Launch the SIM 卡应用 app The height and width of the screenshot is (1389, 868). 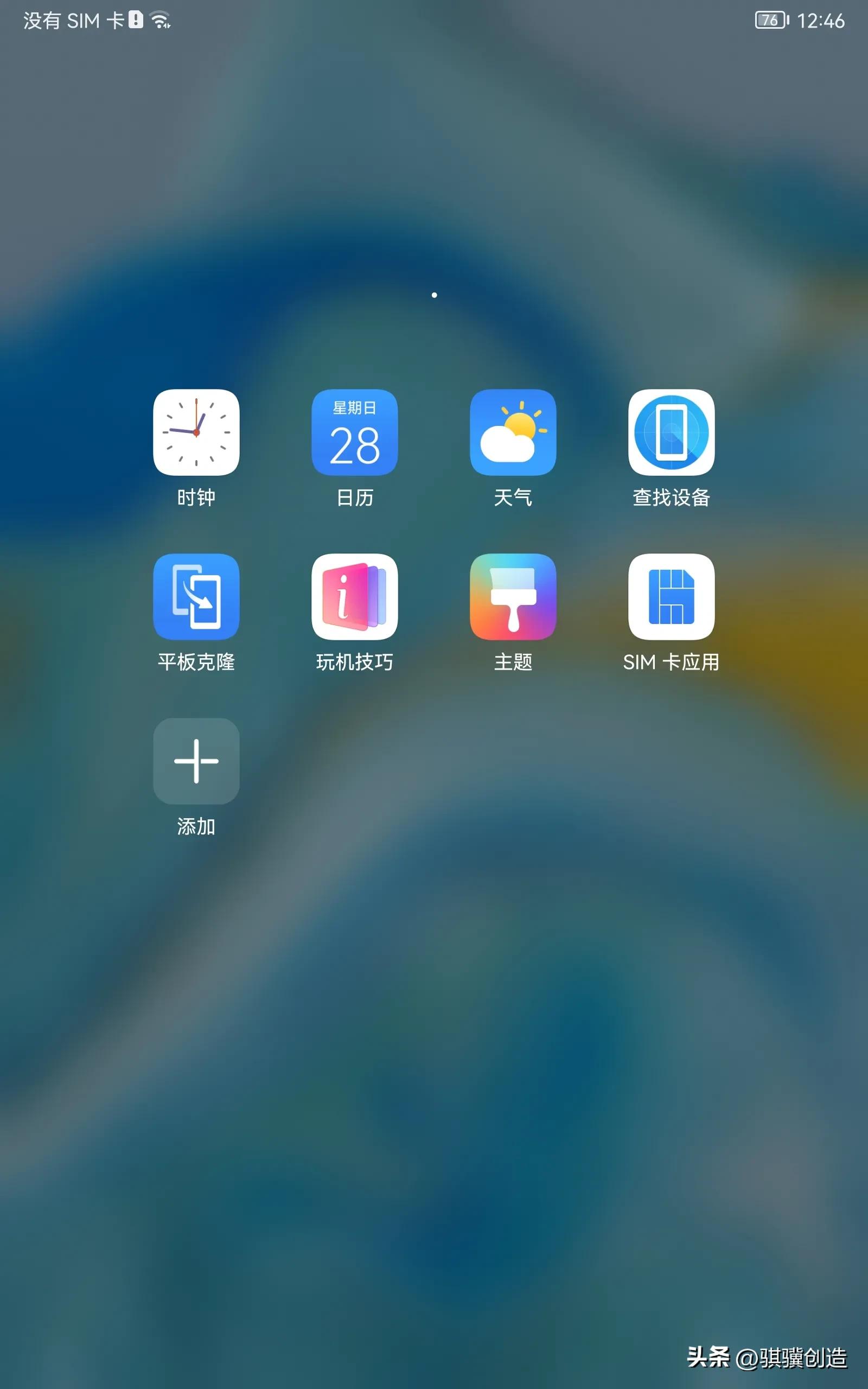coord(671,596)
